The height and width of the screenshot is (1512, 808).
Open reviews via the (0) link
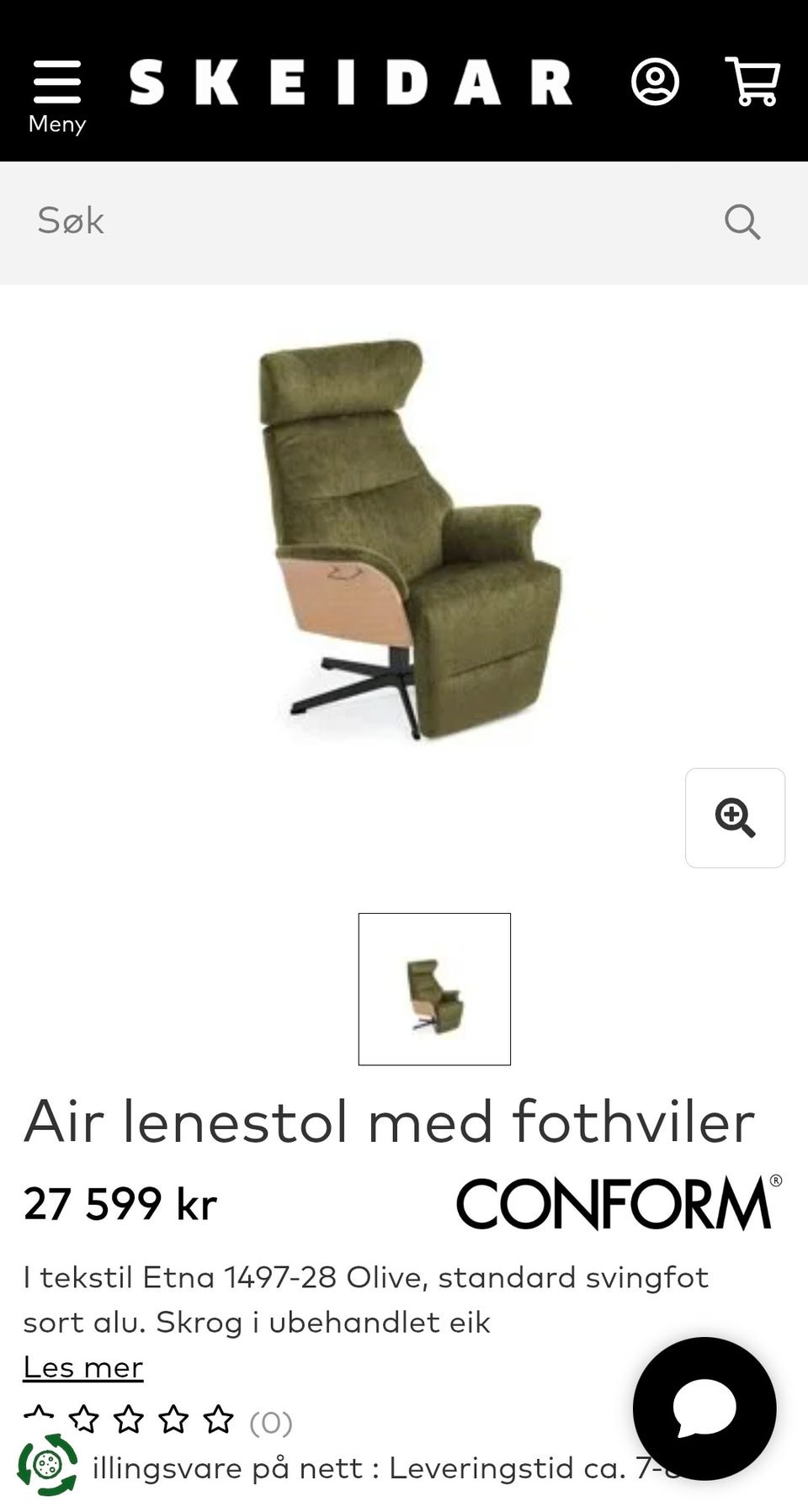tap(270, 1418)
